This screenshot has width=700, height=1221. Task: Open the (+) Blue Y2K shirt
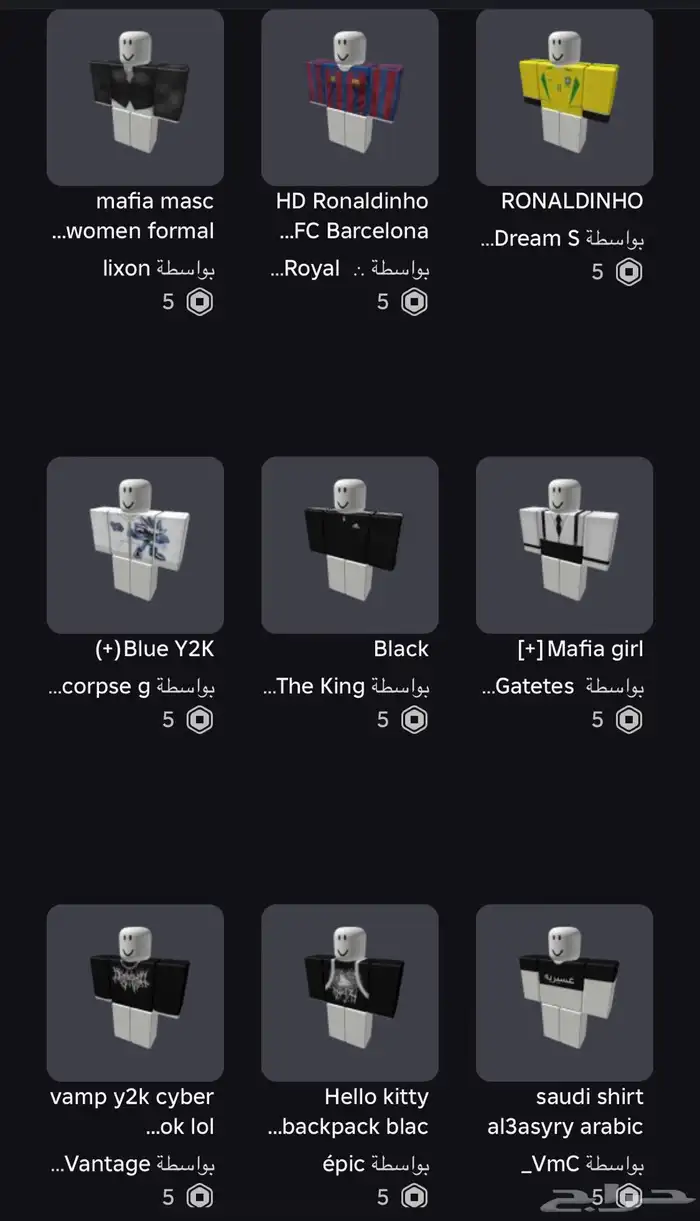[x=135, y=545]
